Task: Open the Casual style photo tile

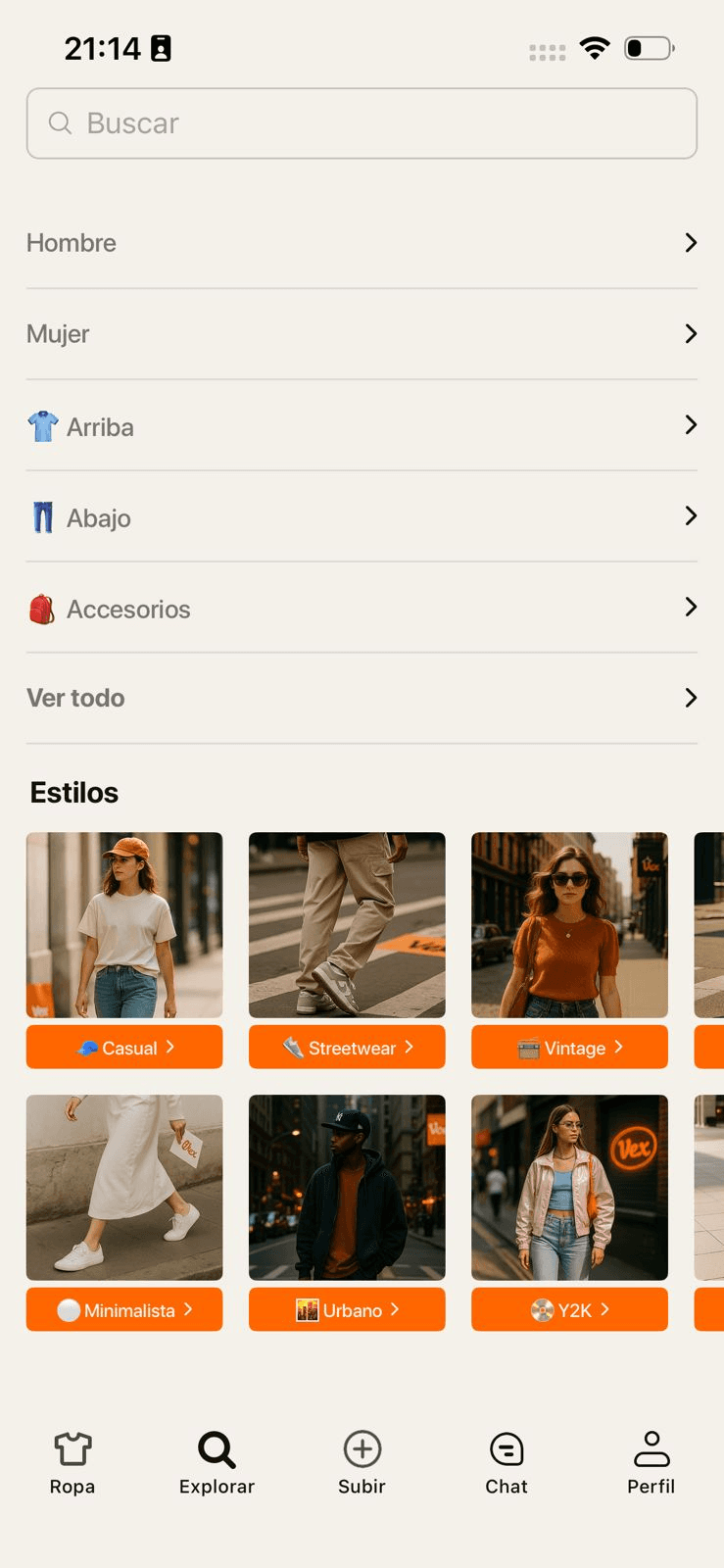Action: point(124,925)
